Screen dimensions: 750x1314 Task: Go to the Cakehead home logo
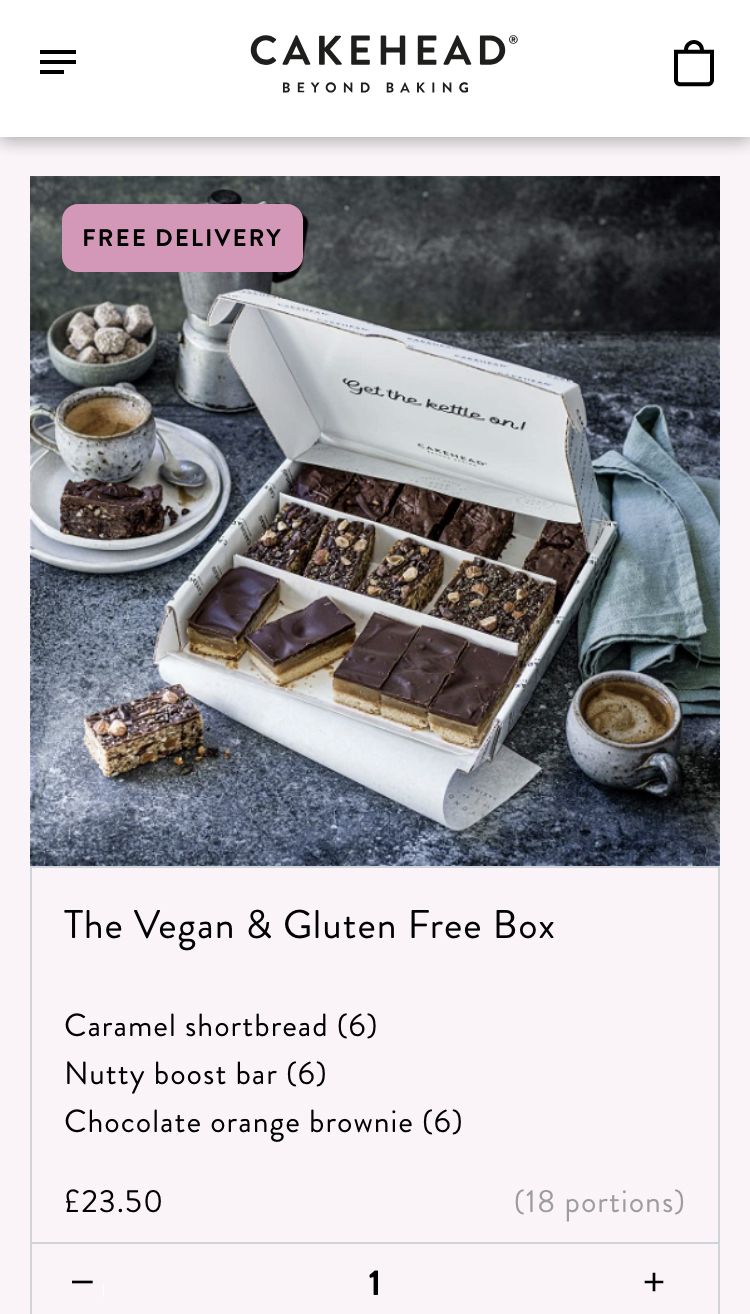coord(383,63)
